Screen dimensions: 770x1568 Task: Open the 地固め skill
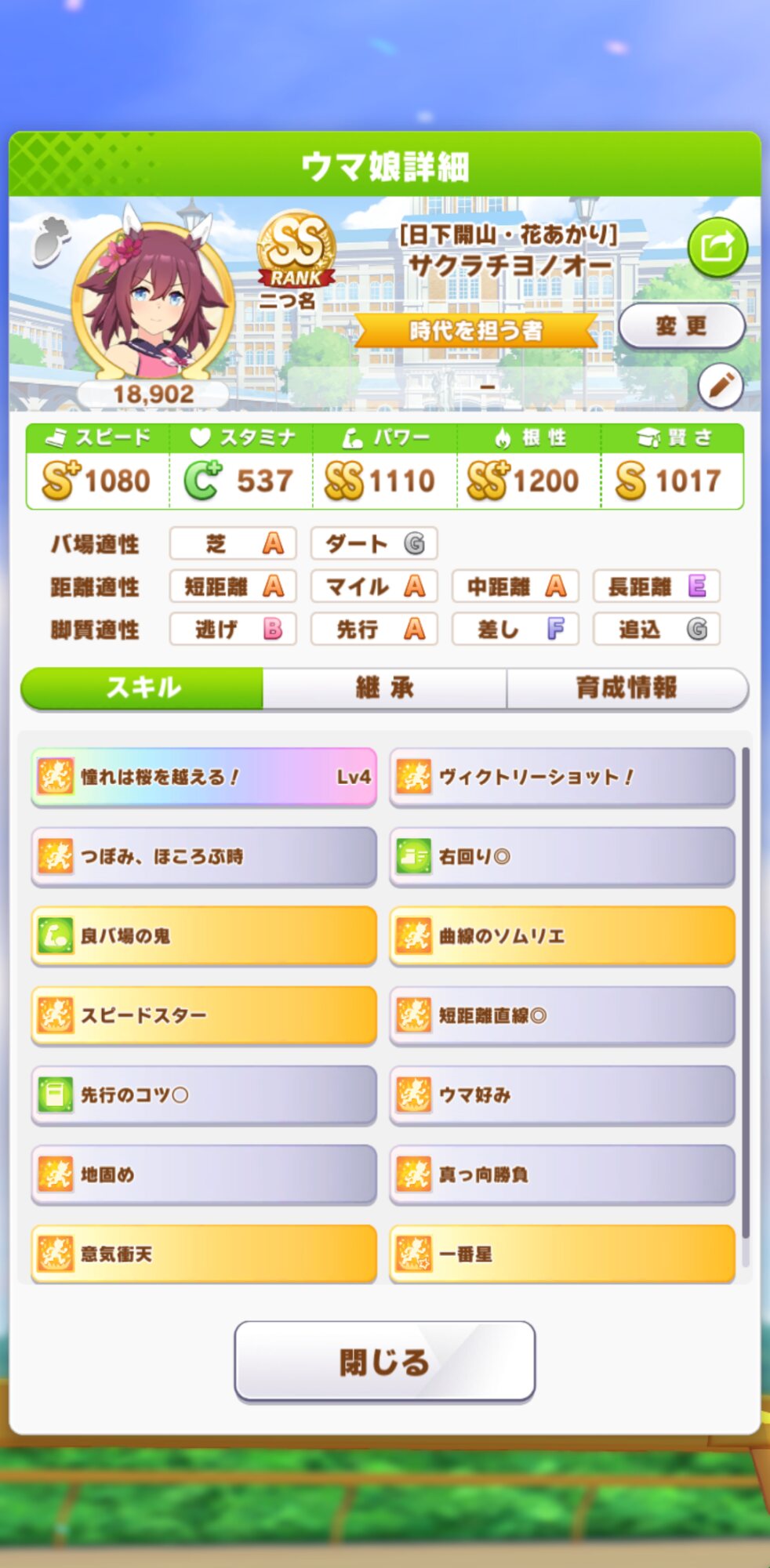tap(204, 1174)
